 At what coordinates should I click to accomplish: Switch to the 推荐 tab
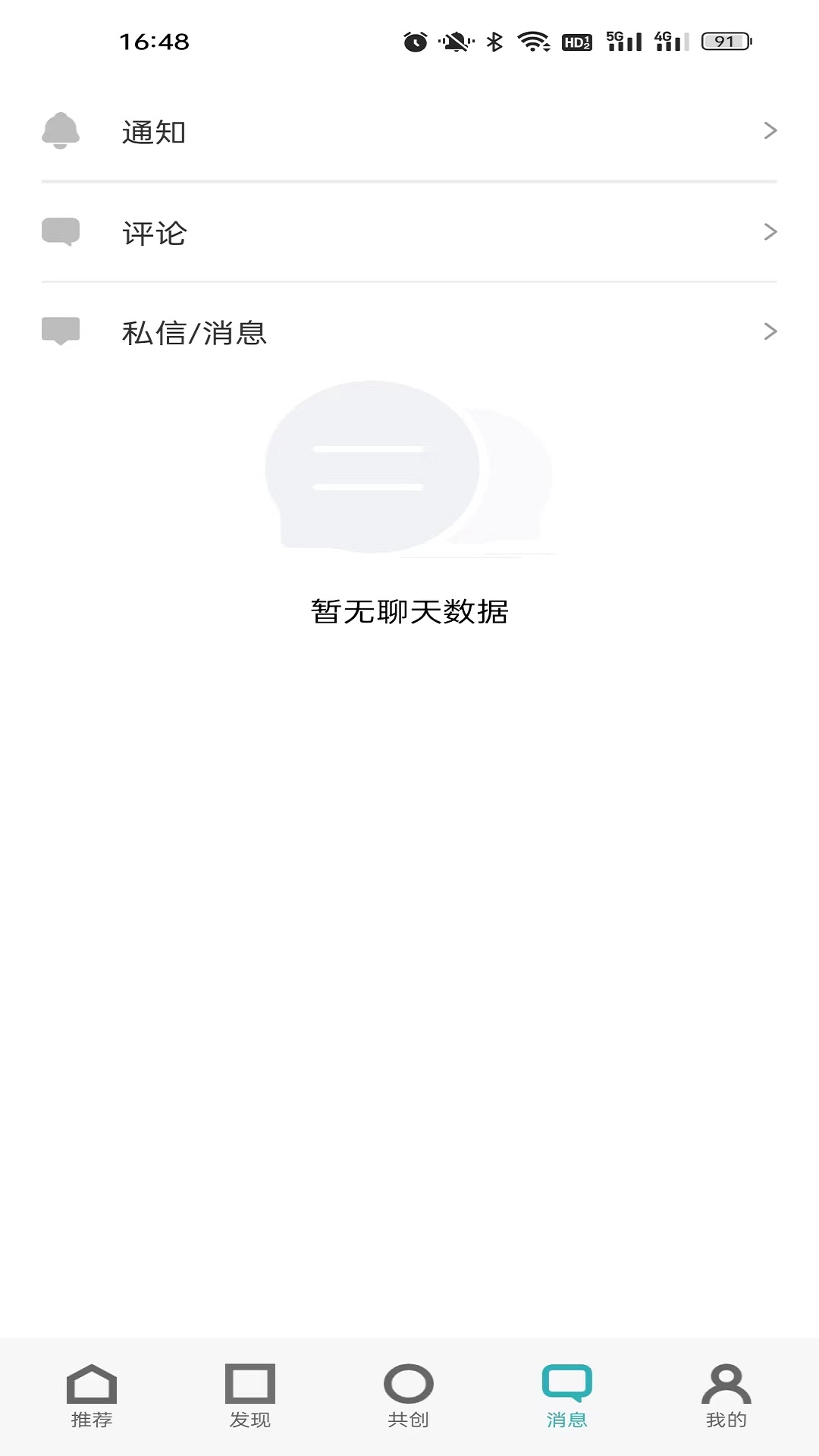(x=92, y=1395)
